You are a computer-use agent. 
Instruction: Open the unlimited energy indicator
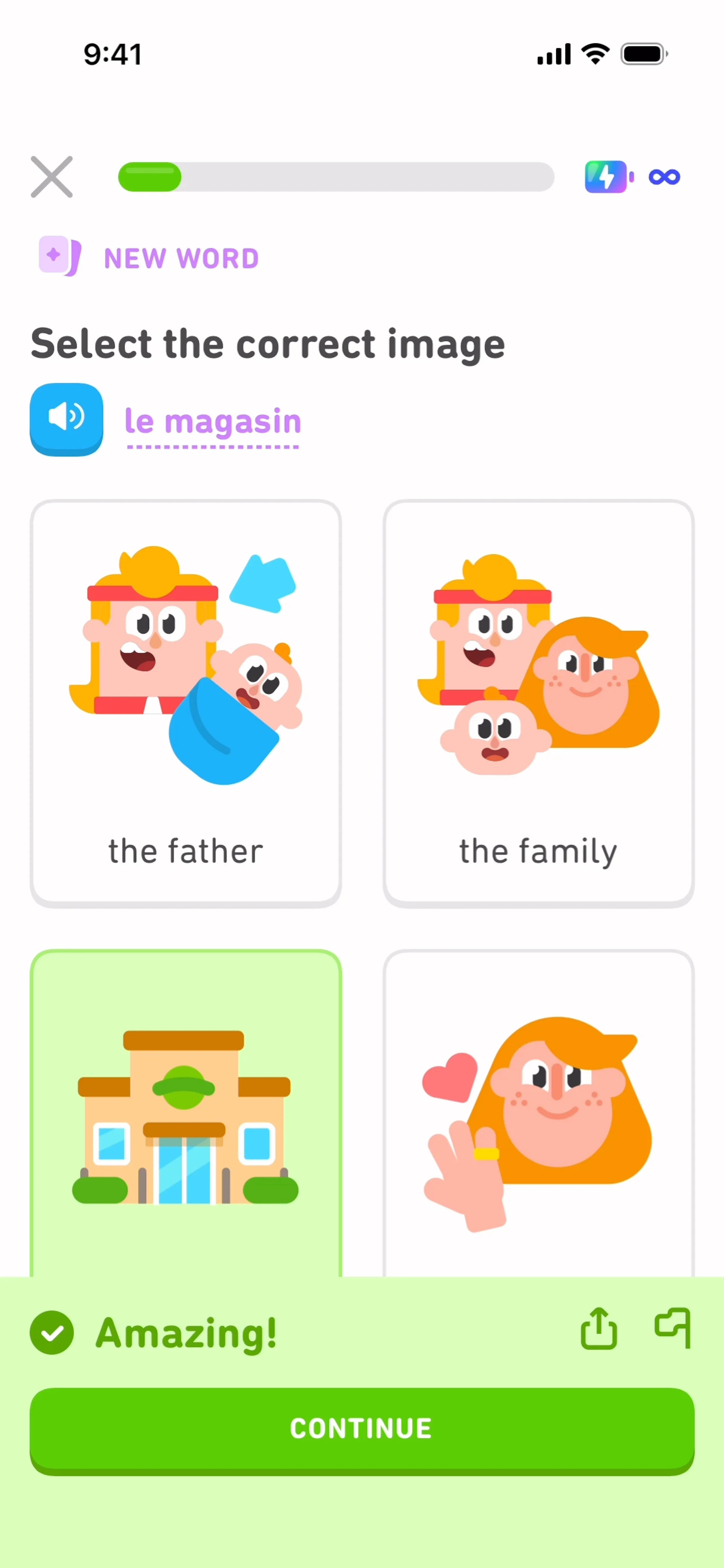632,177
